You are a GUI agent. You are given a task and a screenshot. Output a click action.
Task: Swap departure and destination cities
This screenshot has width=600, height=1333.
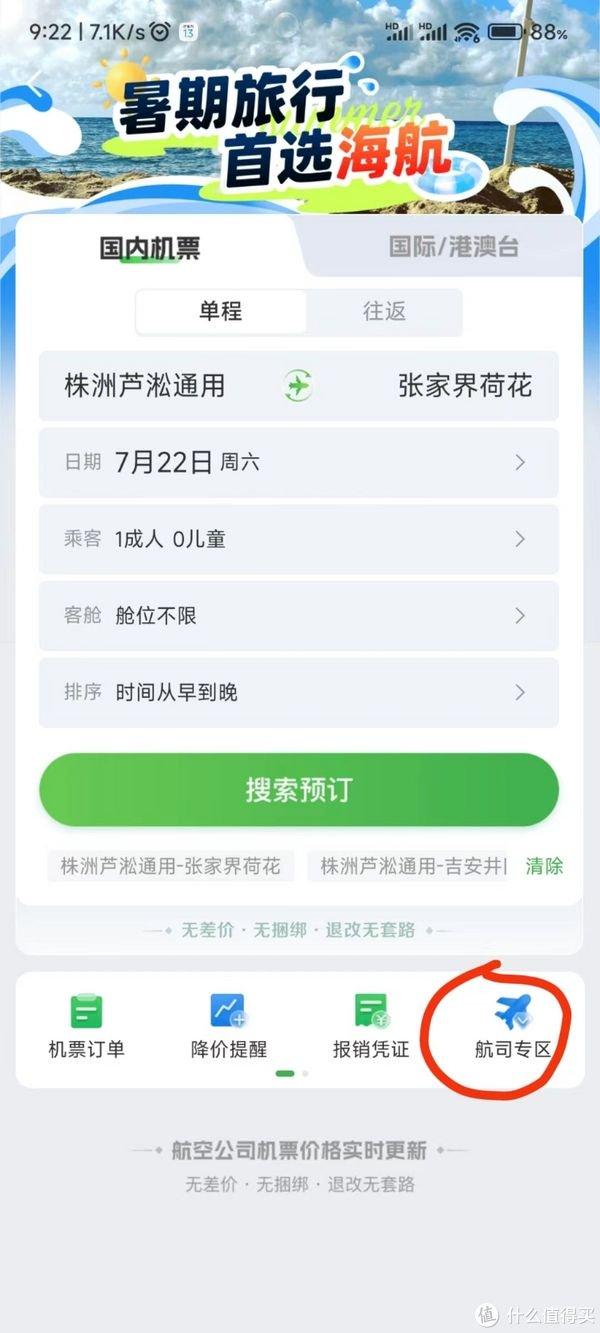coord(298,385)
